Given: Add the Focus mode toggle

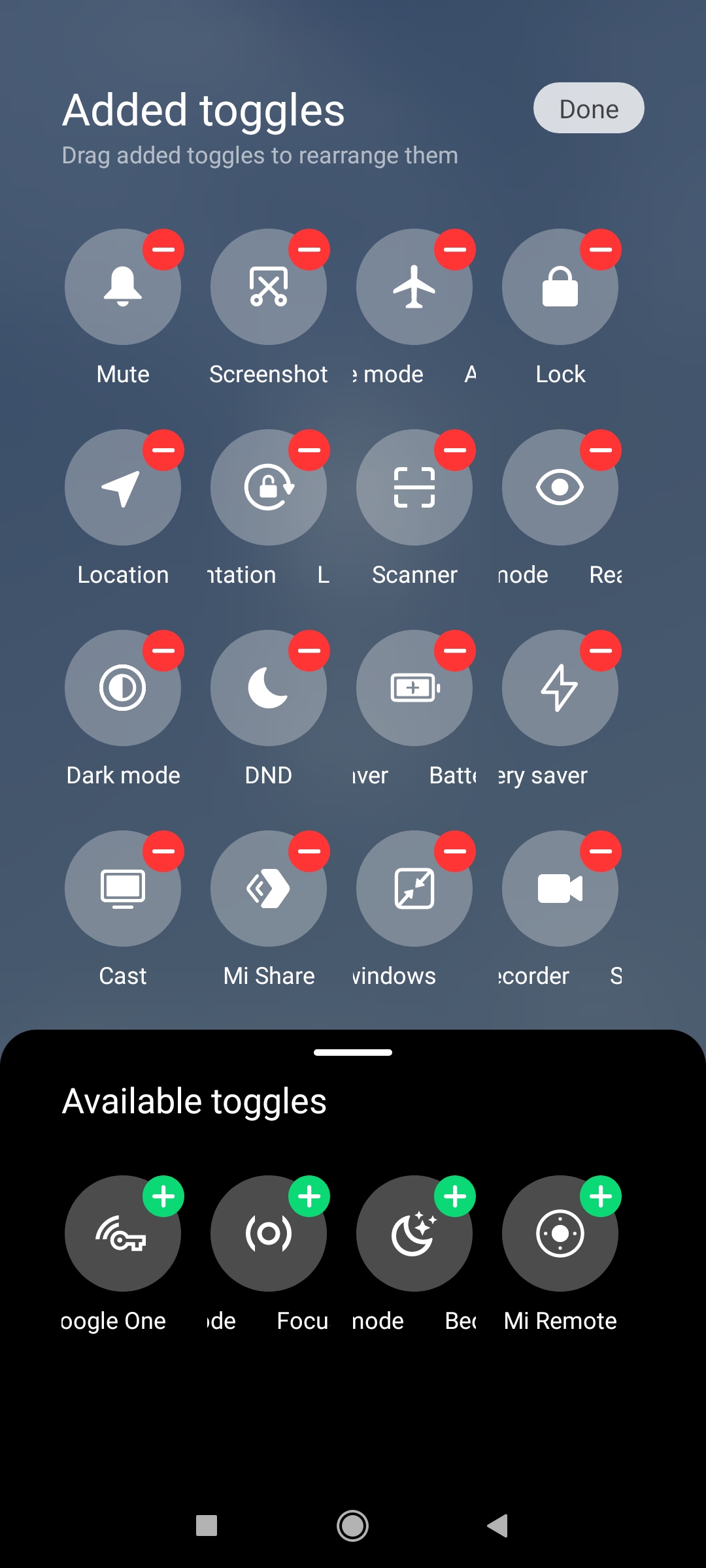Looking at the screenshot, I should click(x=309, y=1196).
